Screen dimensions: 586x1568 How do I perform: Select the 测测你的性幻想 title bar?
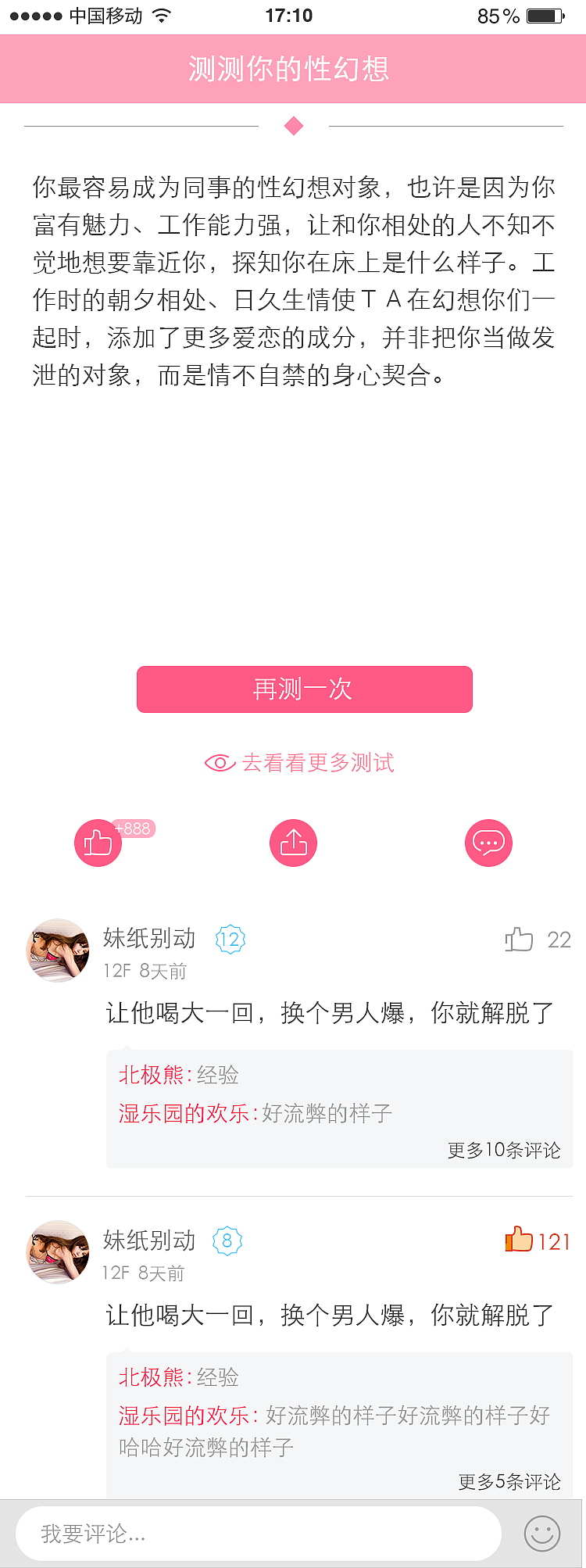[x=293, y=69]
